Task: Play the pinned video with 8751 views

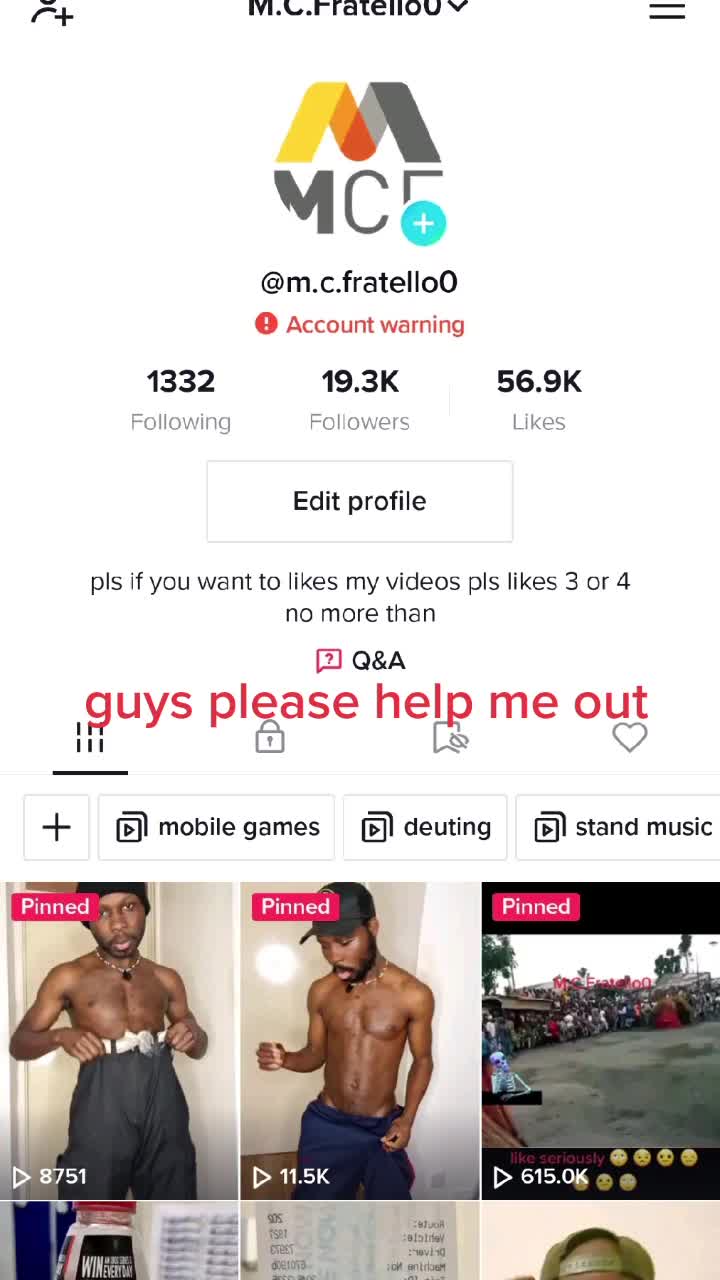Action: pos(120,1040)
